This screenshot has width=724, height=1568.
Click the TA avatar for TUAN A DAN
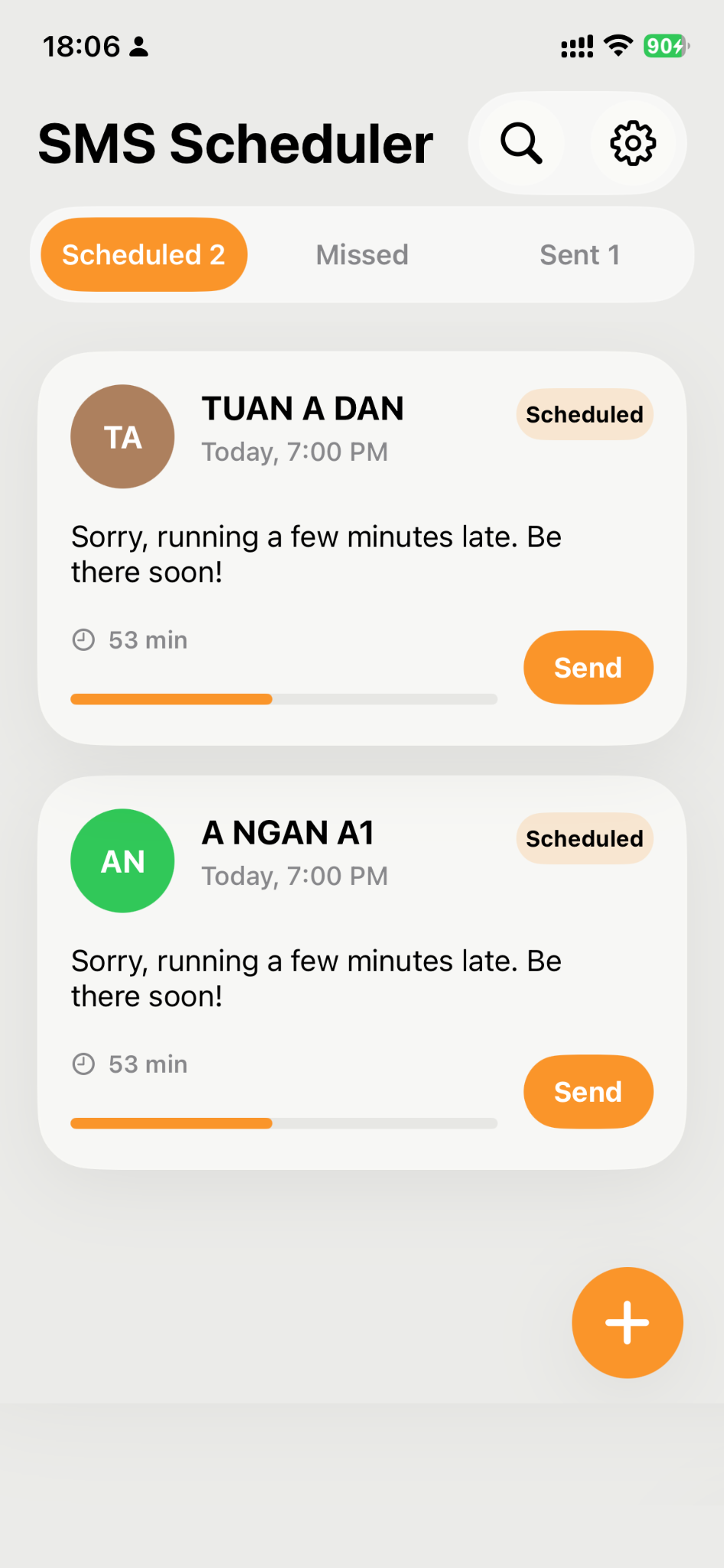click(122, 435)
